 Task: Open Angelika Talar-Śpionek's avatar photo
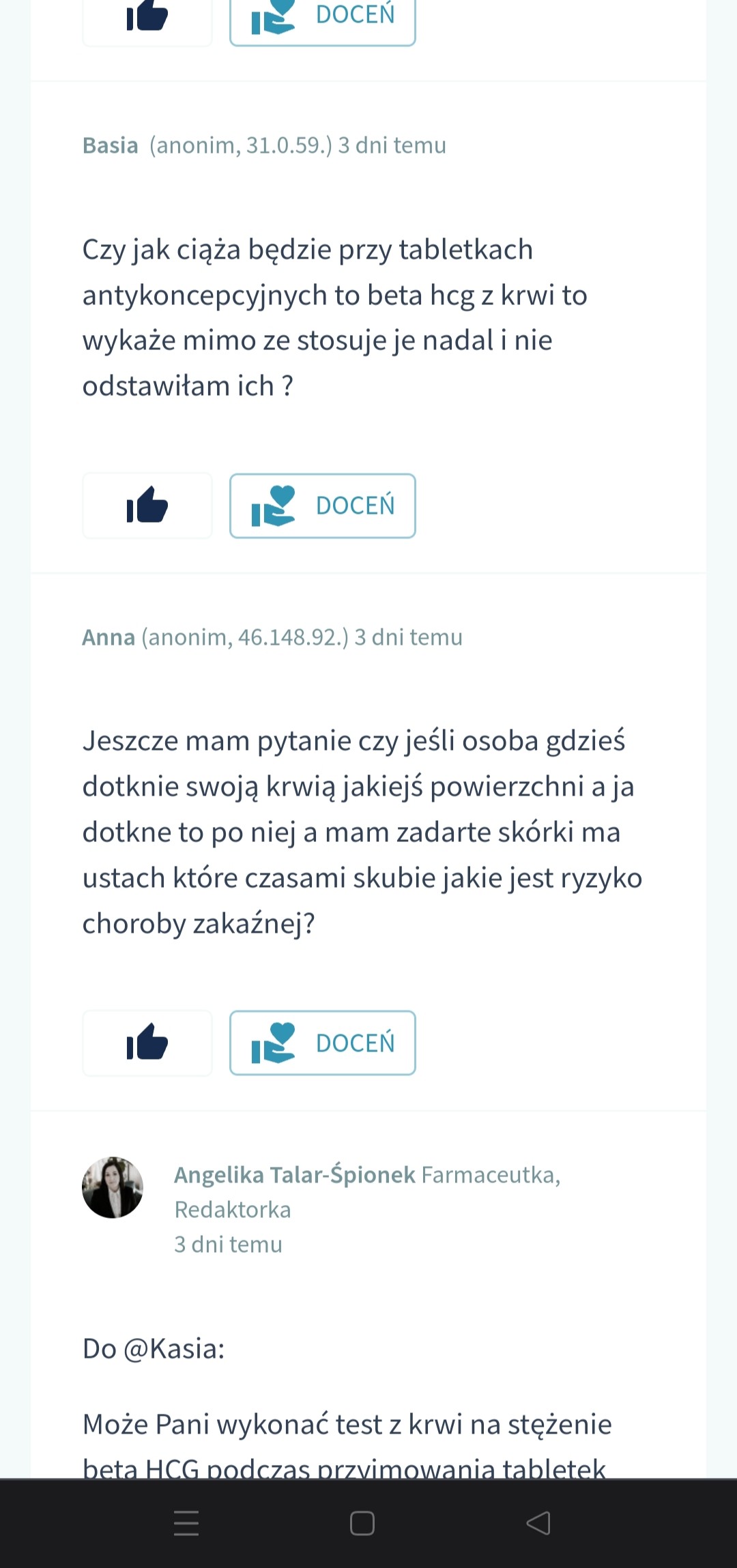coord(113,1187)
